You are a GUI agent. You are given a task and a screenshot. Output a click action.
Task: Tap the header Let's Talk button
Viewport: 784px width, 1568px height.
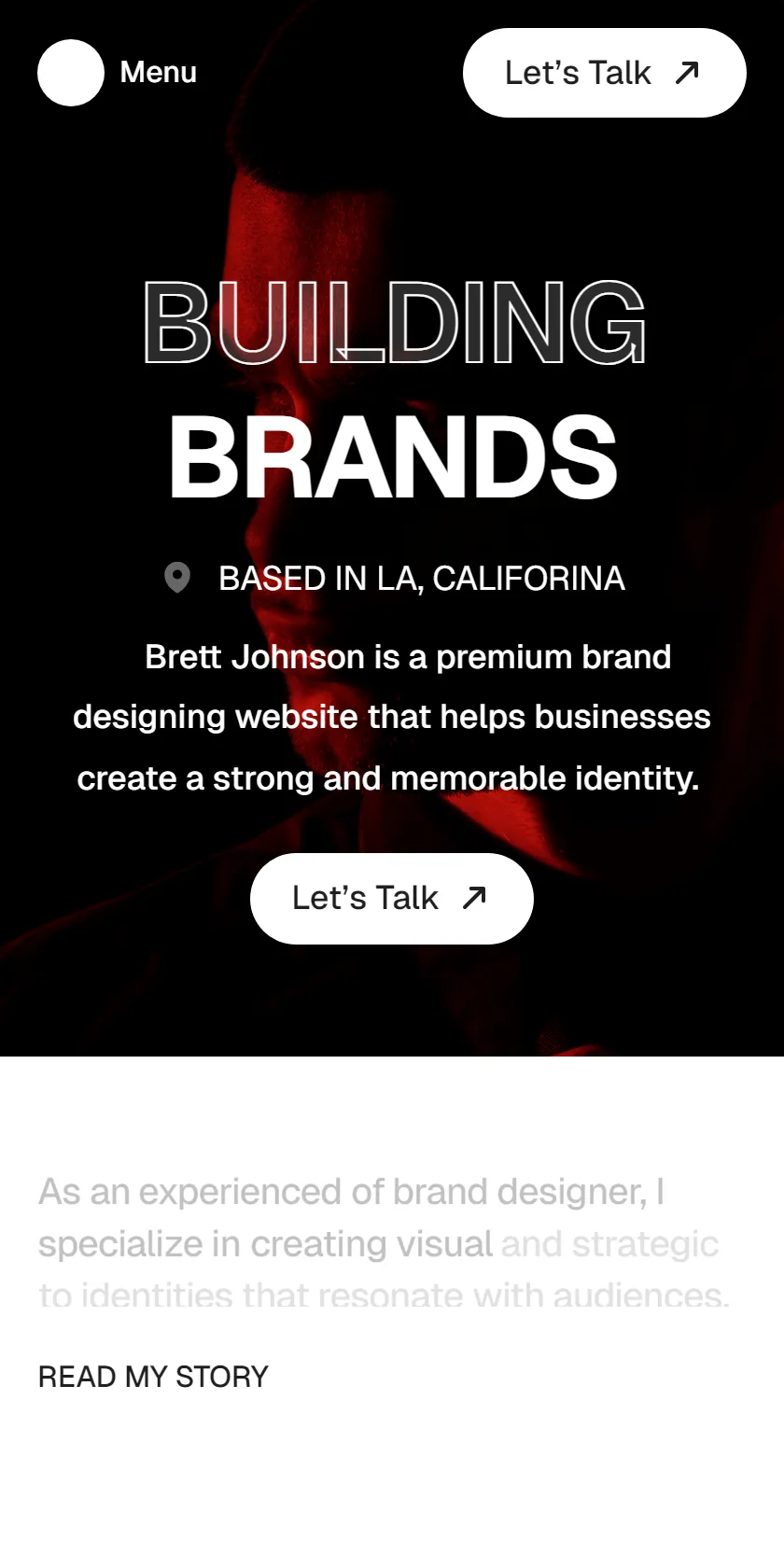pos(605,73)
